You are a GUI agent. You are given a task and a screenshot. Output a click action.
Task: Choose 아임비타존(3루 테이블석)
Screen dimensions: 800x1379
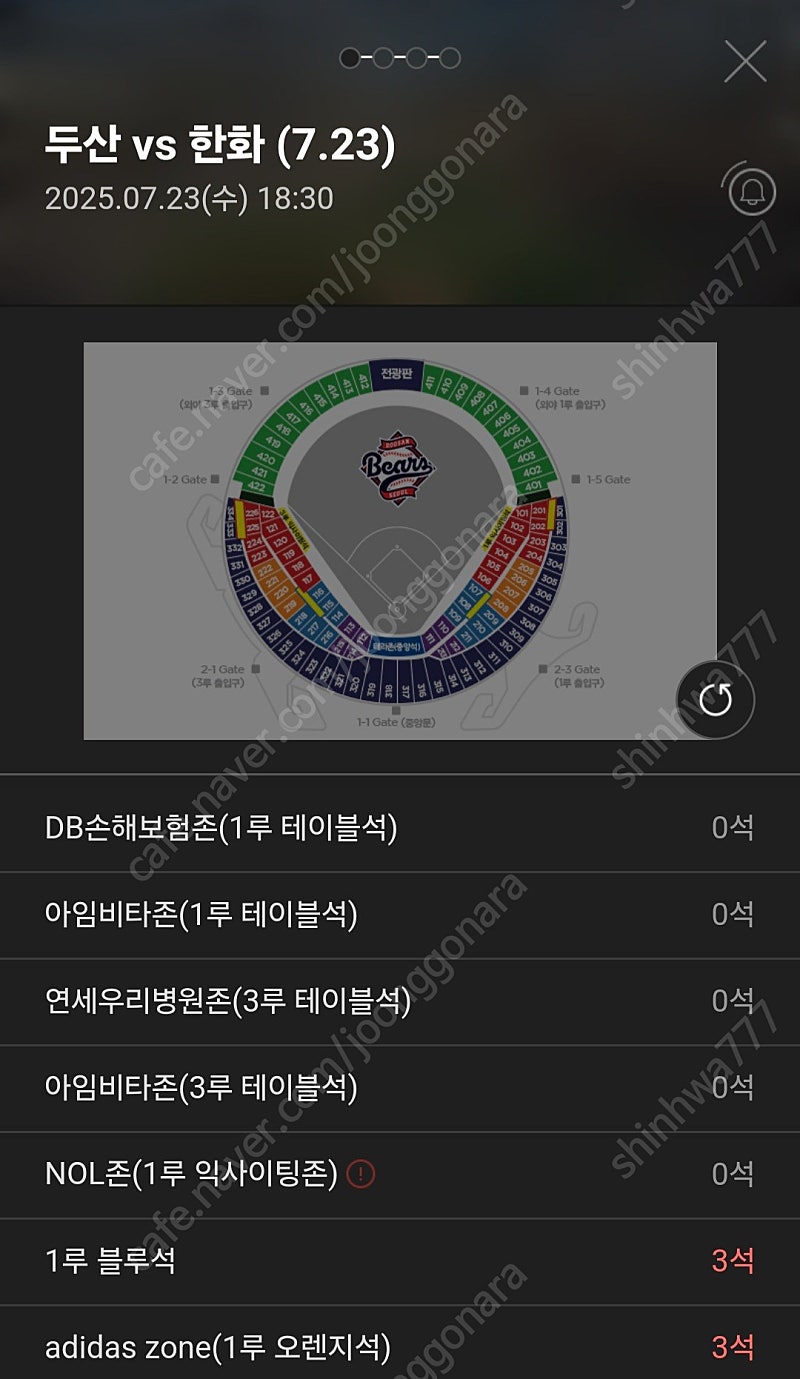pyautogui.click(x=400, y=1088)
